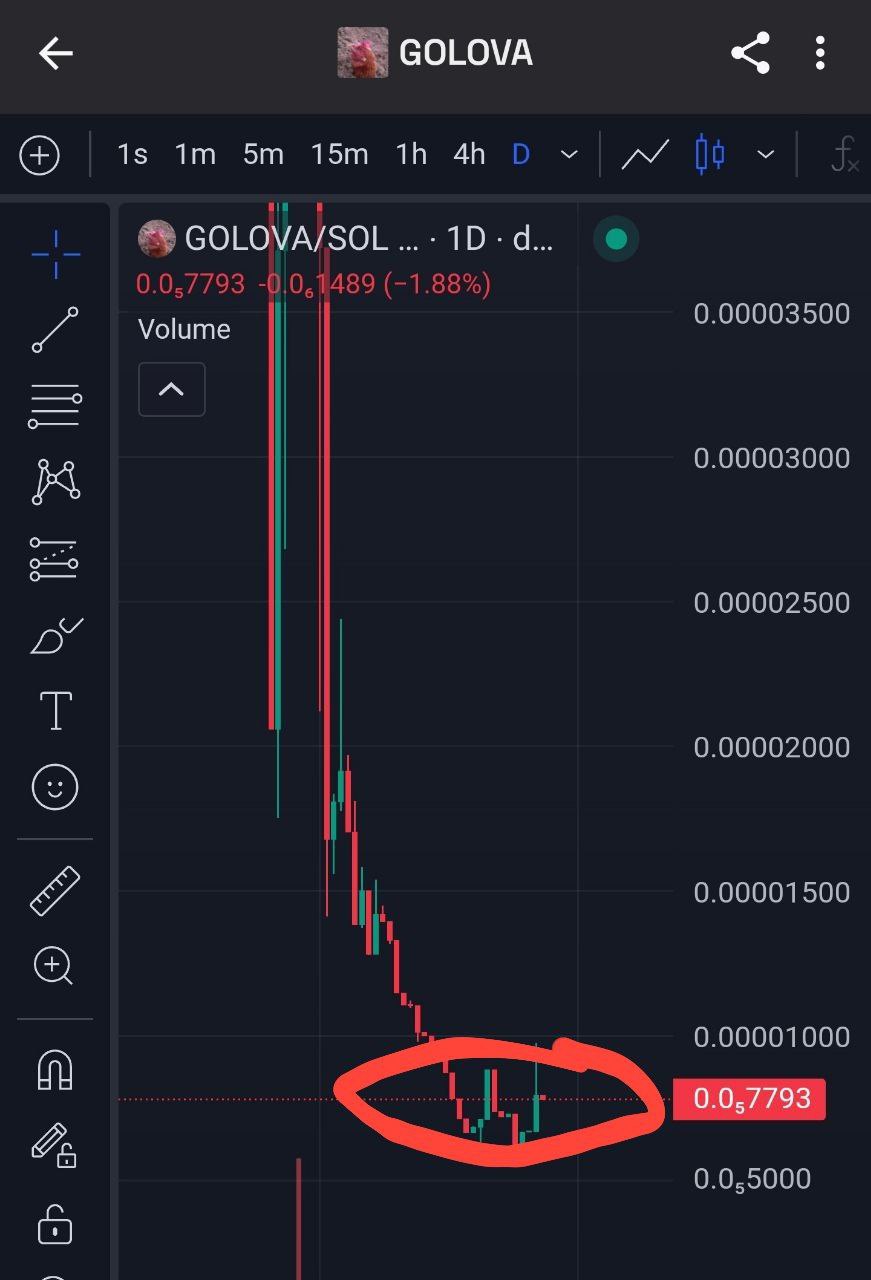
Task: Select the text annotation tool
Action: point(55,711)
